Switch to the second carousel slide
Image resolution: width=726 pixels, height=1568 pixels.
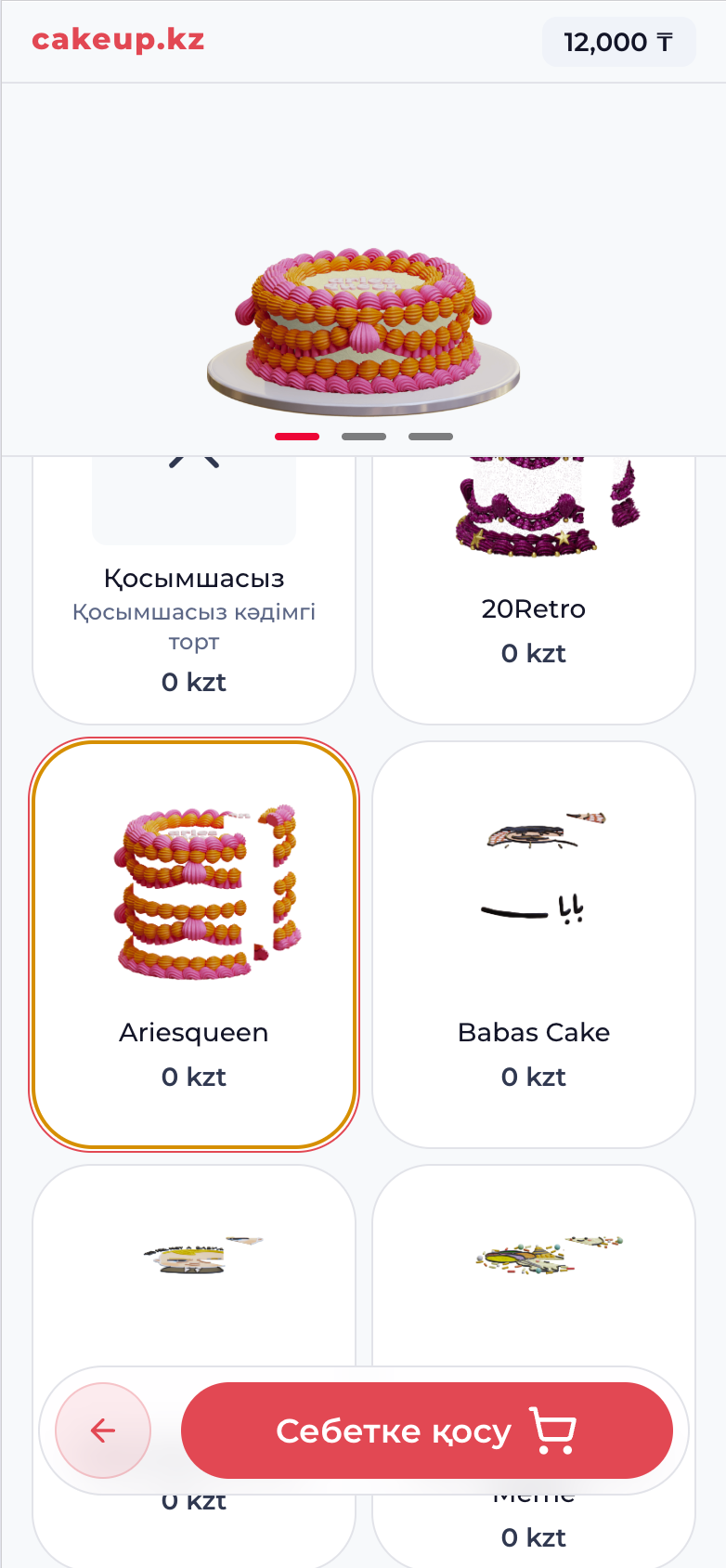[x=364, y=436]
